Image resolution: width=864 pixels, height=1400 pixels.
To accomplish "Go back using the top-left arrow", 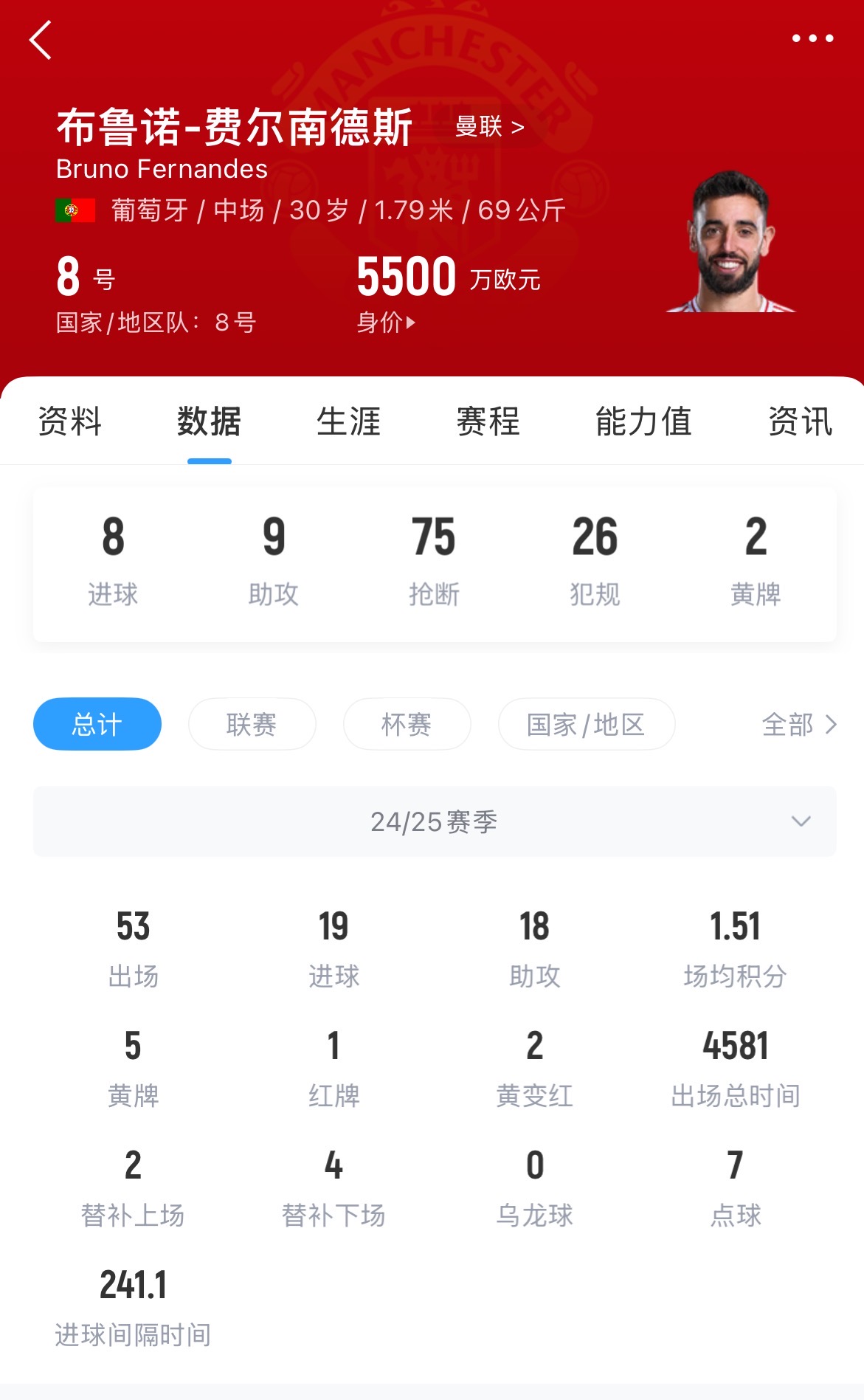I will pyautogui.click(x=41, y=40).
